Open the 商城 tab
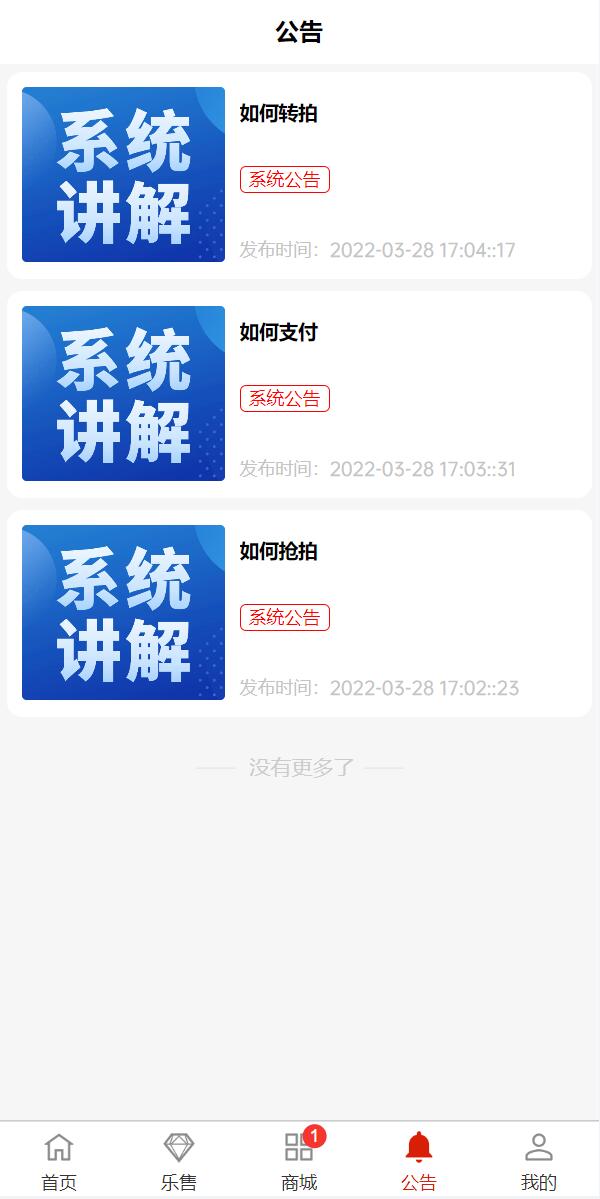This screenshot has width=600, height=1199. pyautogui.click(x=299, y=1160)
